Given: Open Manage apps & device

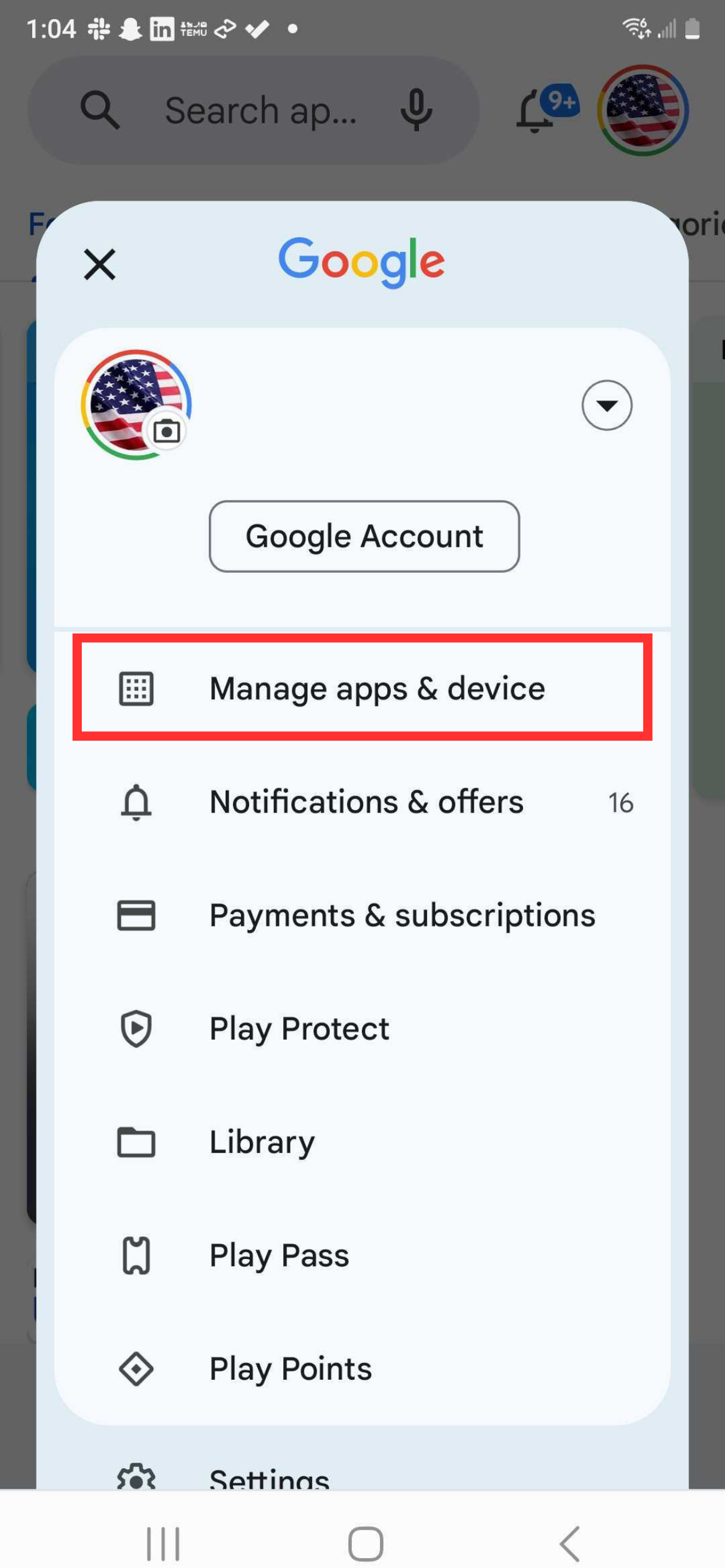Looking at the screenshot, I should tap(362, 688).
